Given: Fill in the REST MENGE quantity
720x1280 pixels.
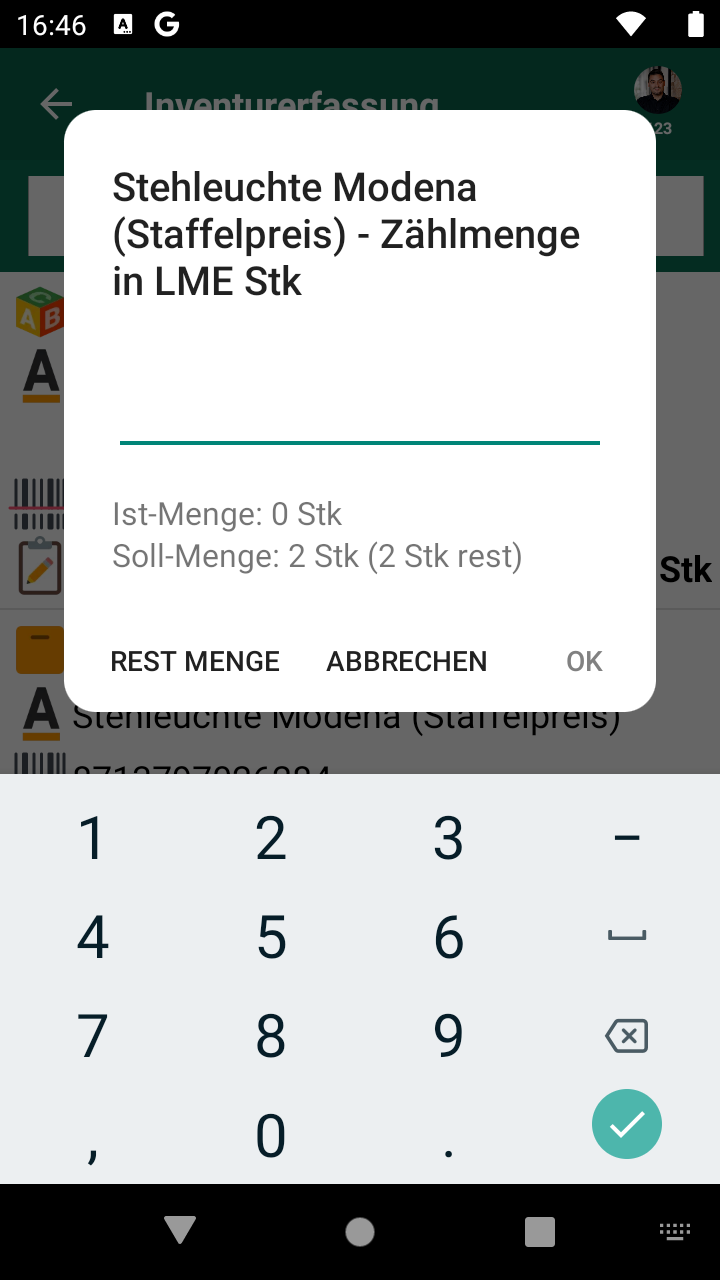Looking at the screenshot, I should pos(195,661).
